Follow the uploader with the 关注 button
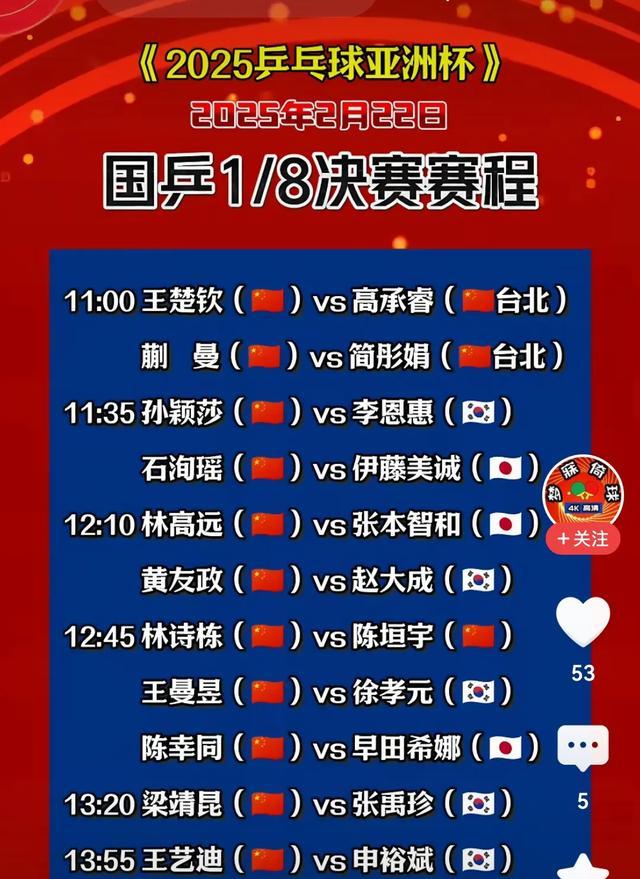Screen dimensions: 640x879 click(583, 539)
